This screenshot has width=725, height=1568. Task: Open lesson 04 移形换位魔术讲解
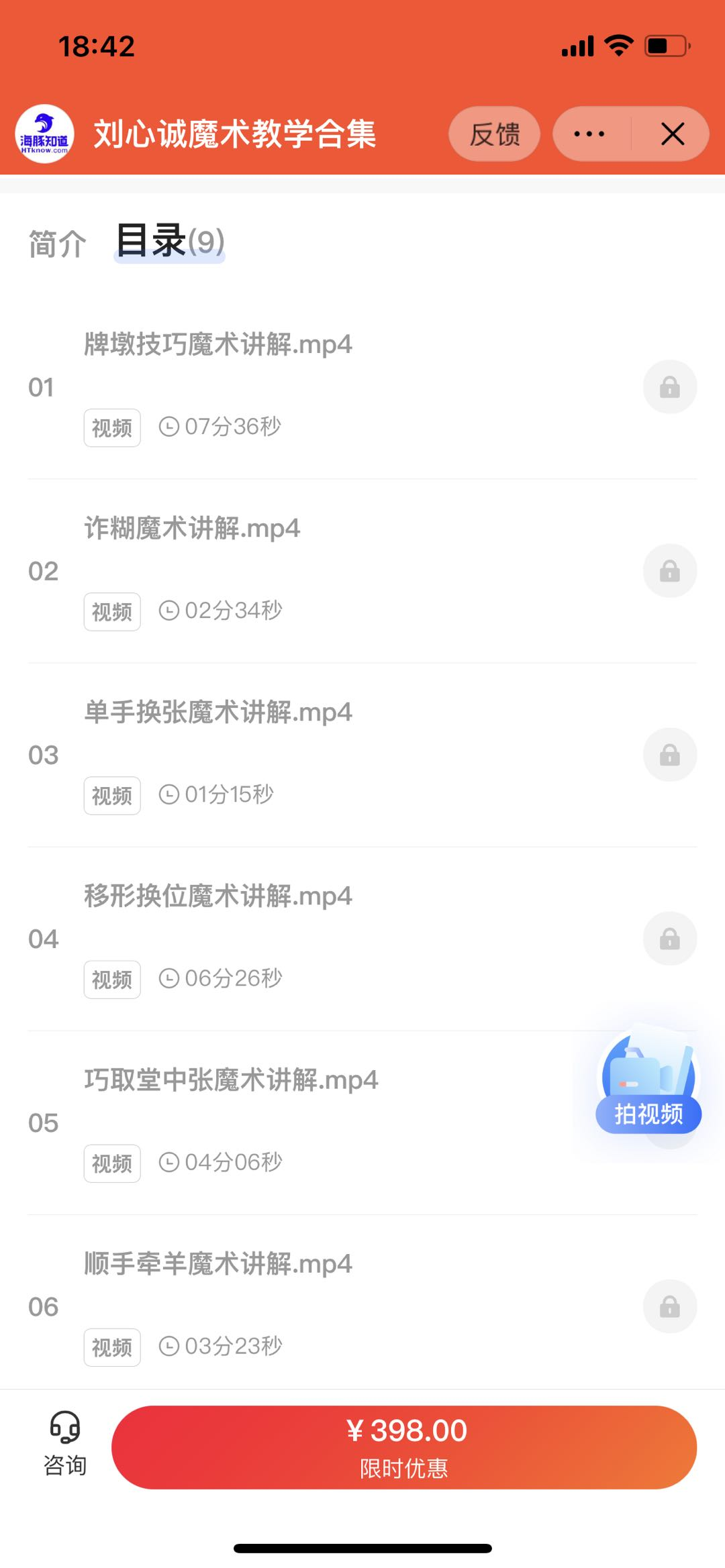[x=217, y=896]
